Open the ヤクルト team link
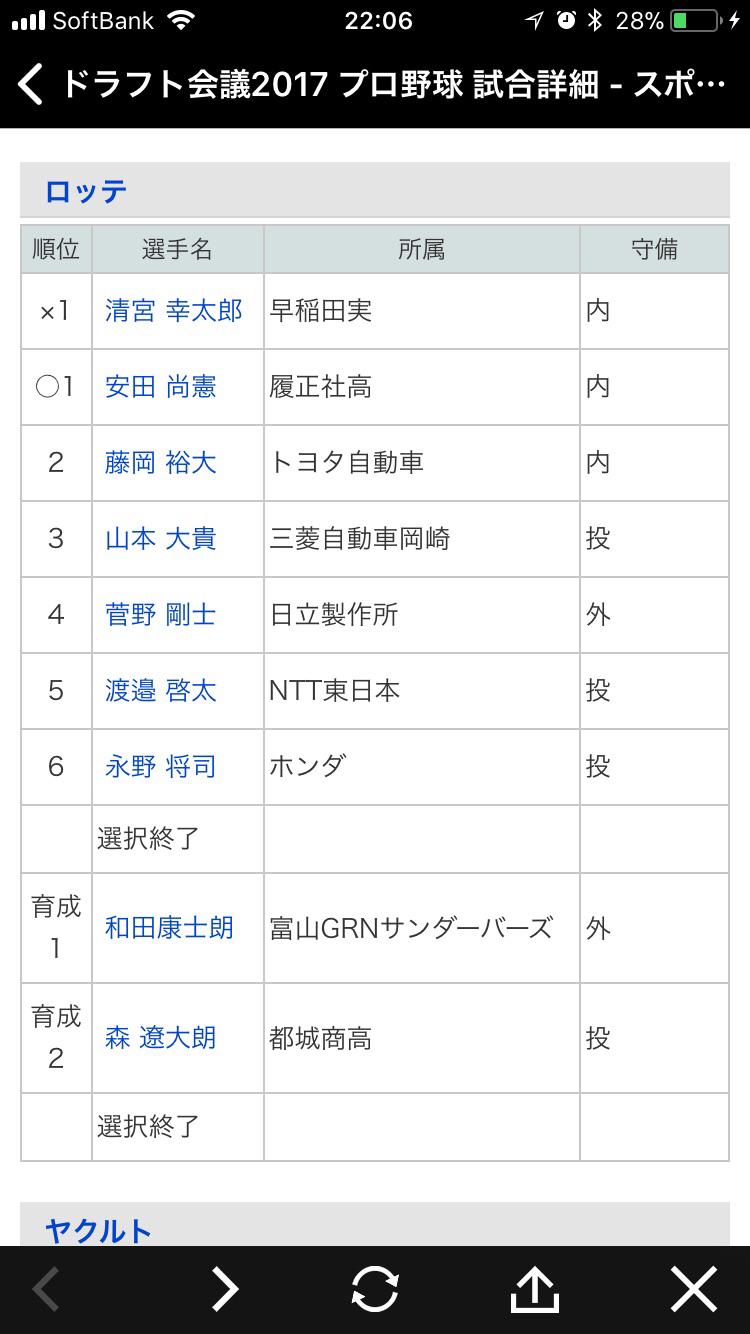Viewport: 750px width, 1334px height. 98,1231
